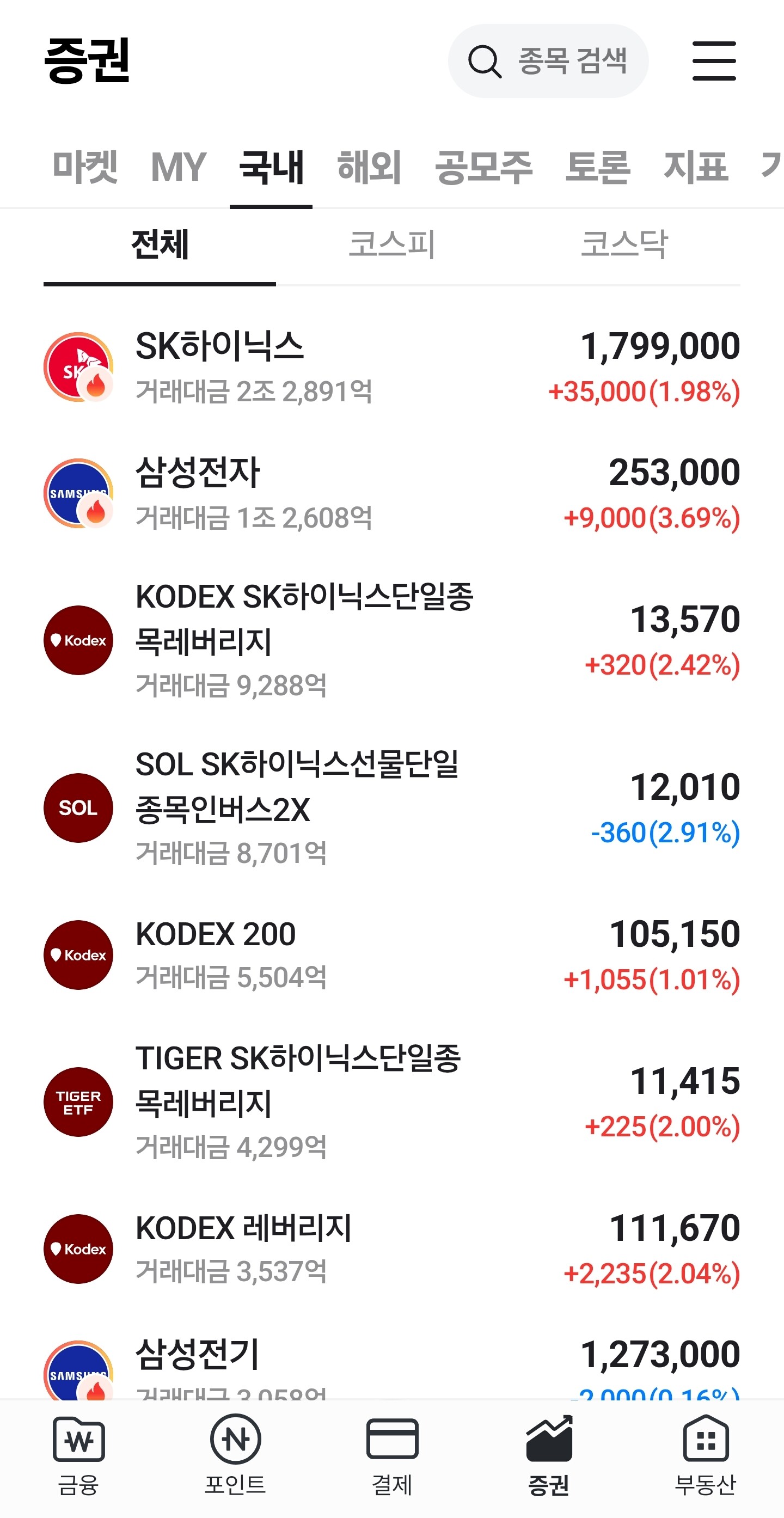Switch to the MY tab
Image resolution: width=784 pixels, height=1518 pixels.
click(179, 167)
